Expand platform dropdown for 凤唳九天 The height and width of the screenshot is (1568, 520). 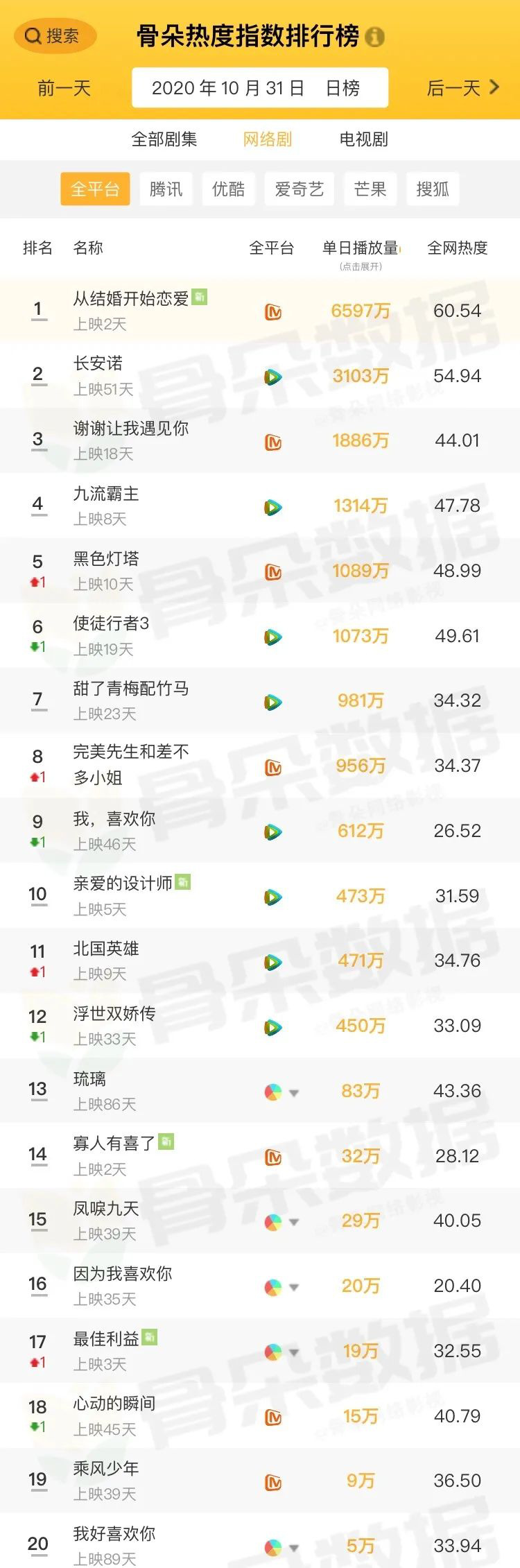pos(294,1223)
